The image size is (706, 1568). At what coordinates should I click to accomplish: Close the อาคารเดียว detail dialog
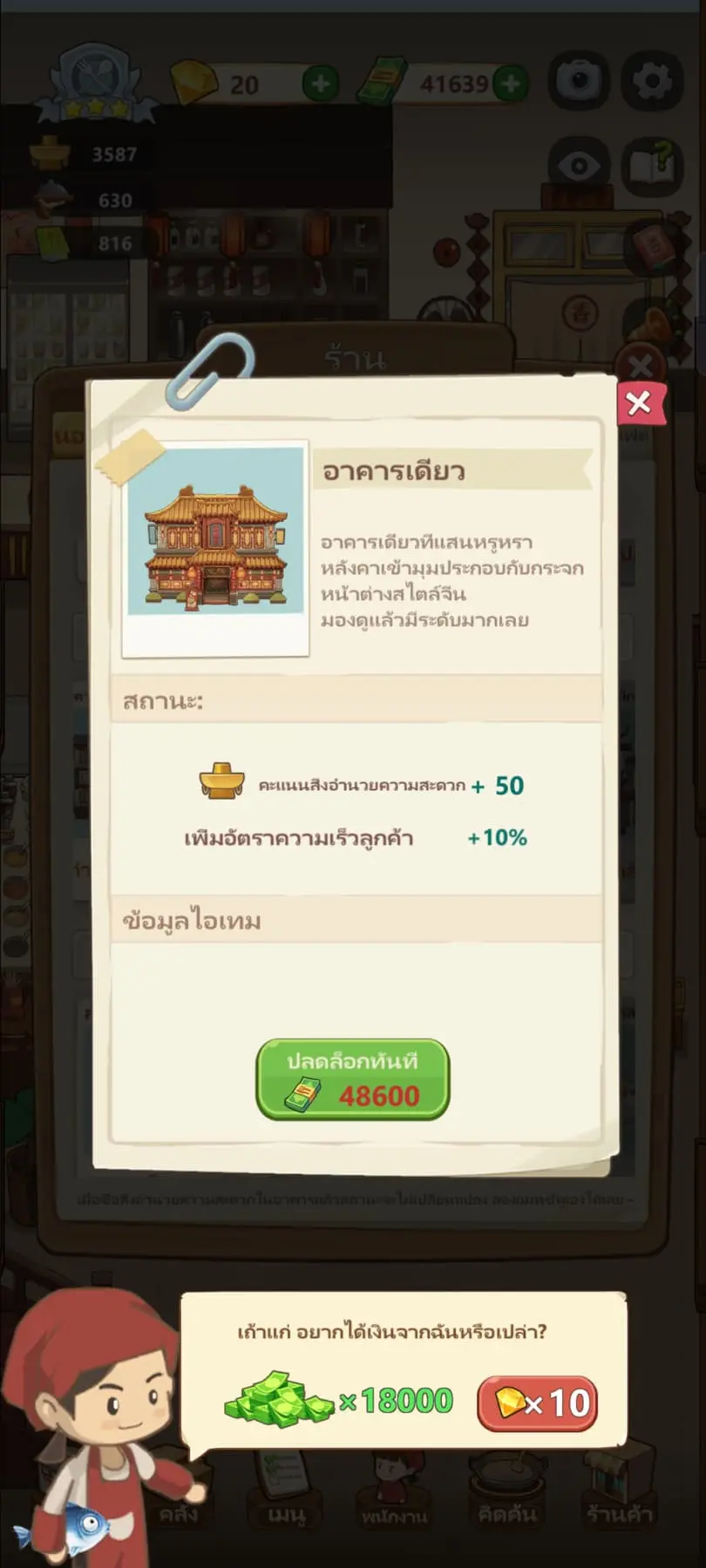639,403
